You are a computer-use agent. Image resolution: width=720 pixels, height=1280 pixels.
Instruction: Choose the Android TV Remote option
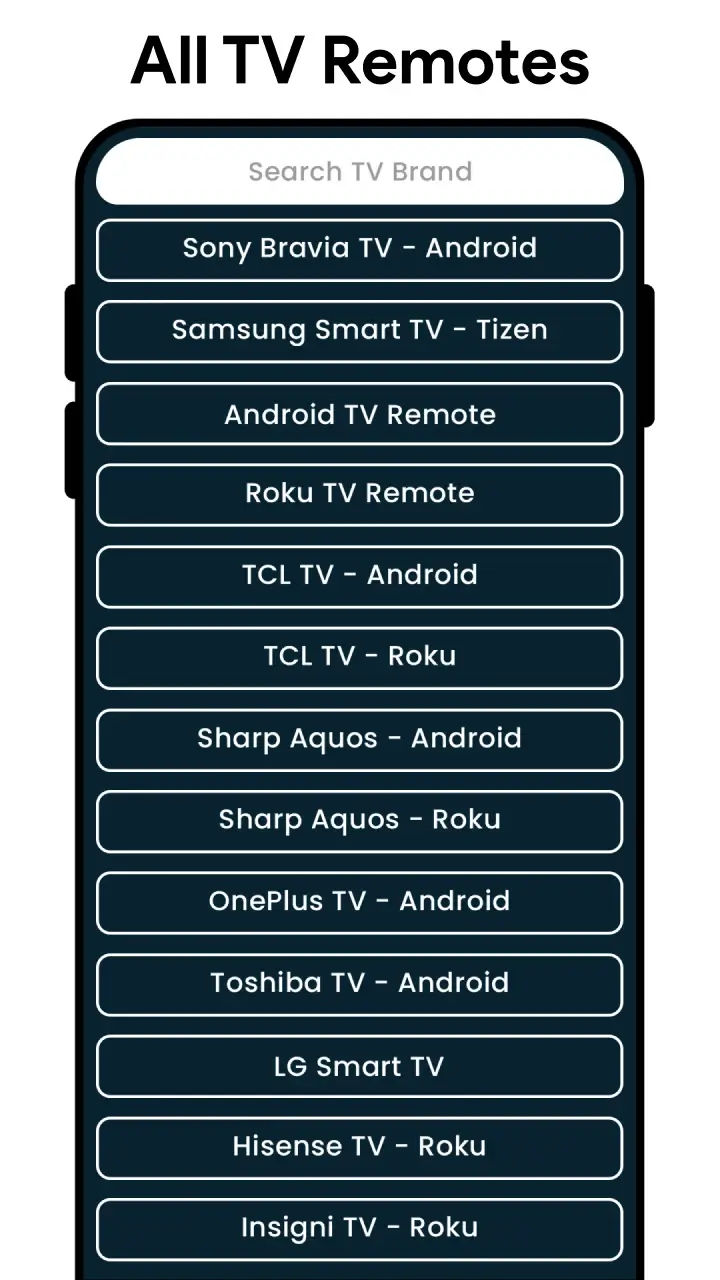360,414
